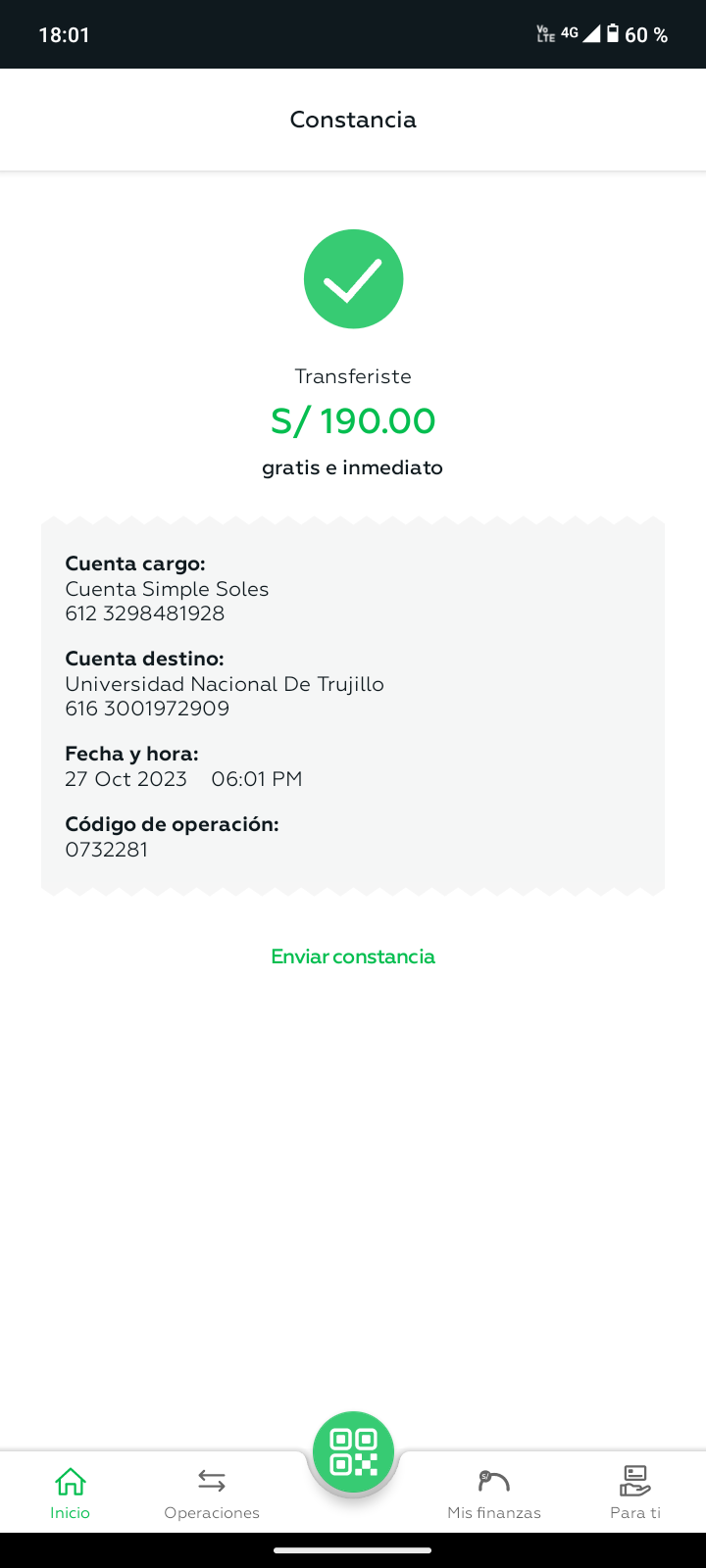Screen dimensions: 706x1568
Task: Tap the Enviar constancia link
Action: (x=353, y=956)
